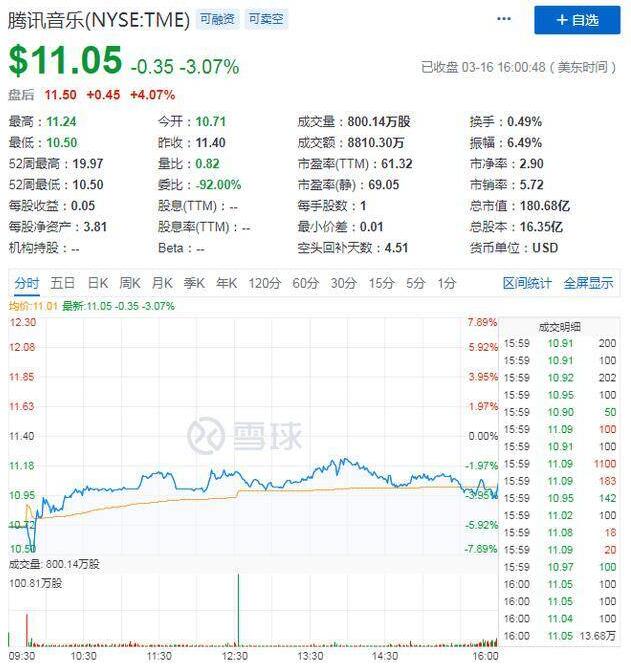This screenshot has width=631, height=665.
Task: Open 区间统计 range statistics
Action: [527, 283]
